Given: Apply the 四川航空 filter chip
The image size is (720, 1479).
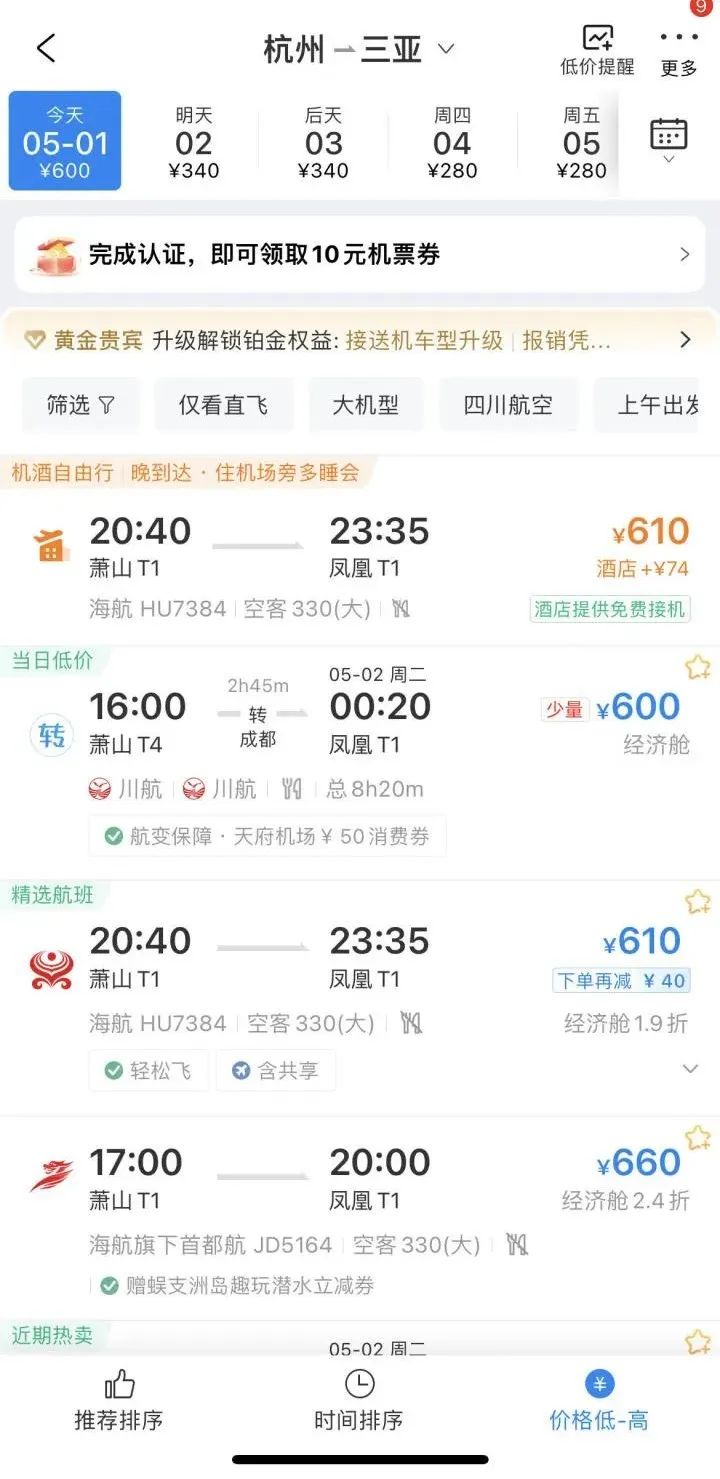Looking at the screenshot, I should click(x=508, y=405).
